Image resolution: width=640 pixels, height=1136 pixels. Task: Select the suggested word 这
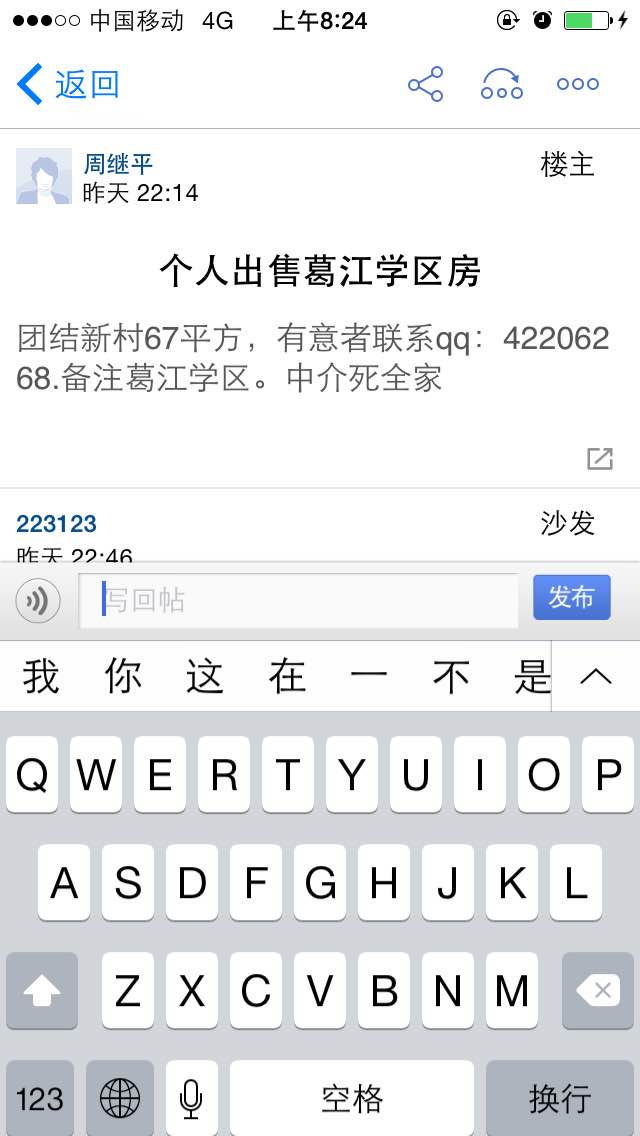(x=204, y=676)
